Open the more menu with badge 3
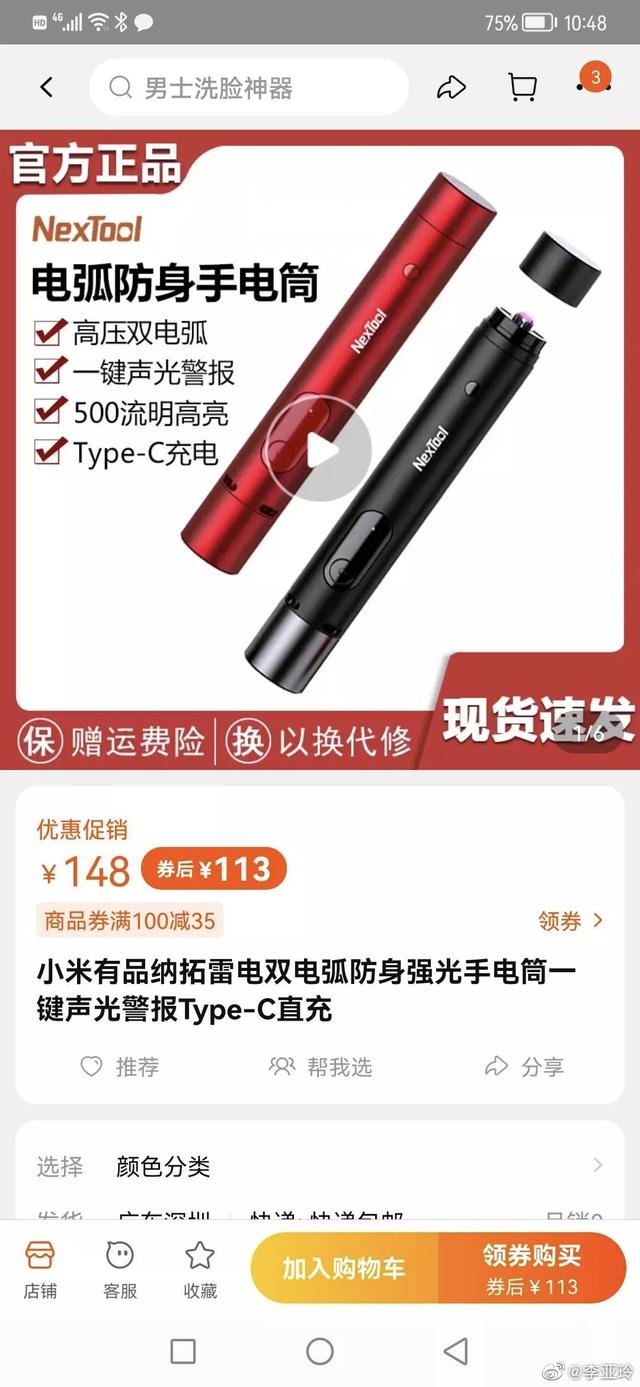Viewport: 640px width, 1387px height. pos(593,83)
